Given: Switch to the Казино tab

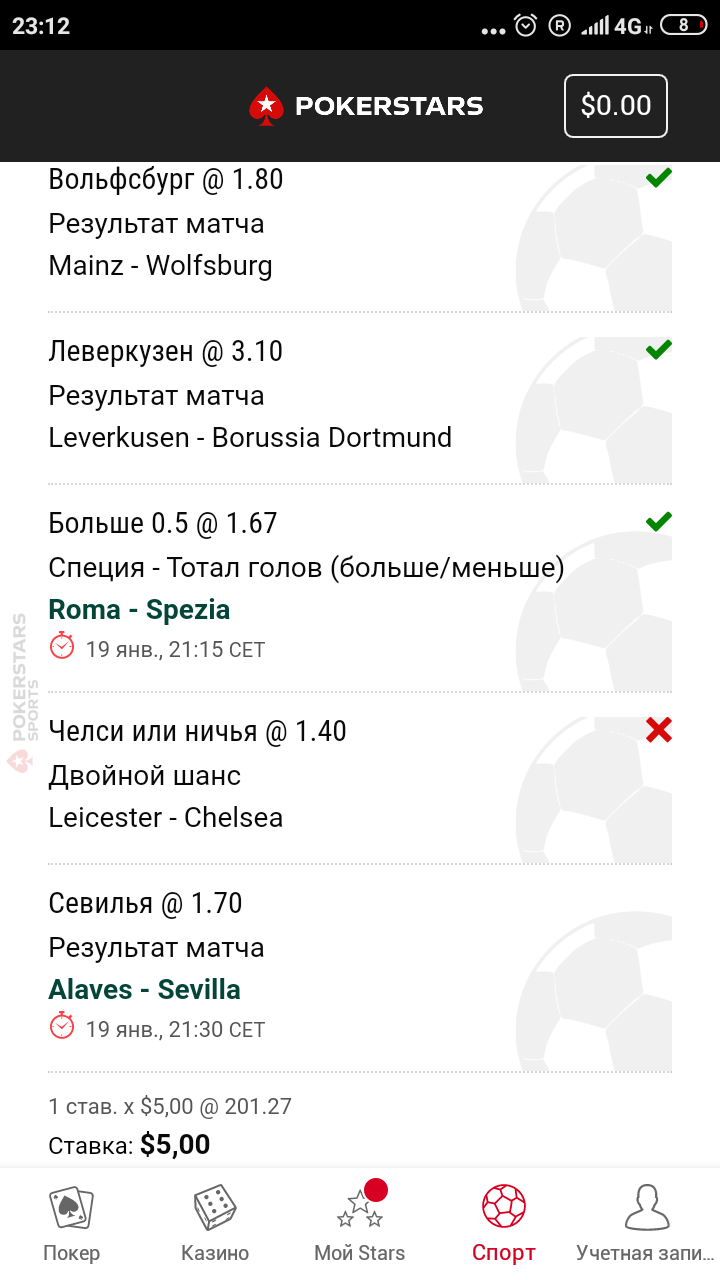Looking at the screenshot, I should click(x=215, y=1224).
